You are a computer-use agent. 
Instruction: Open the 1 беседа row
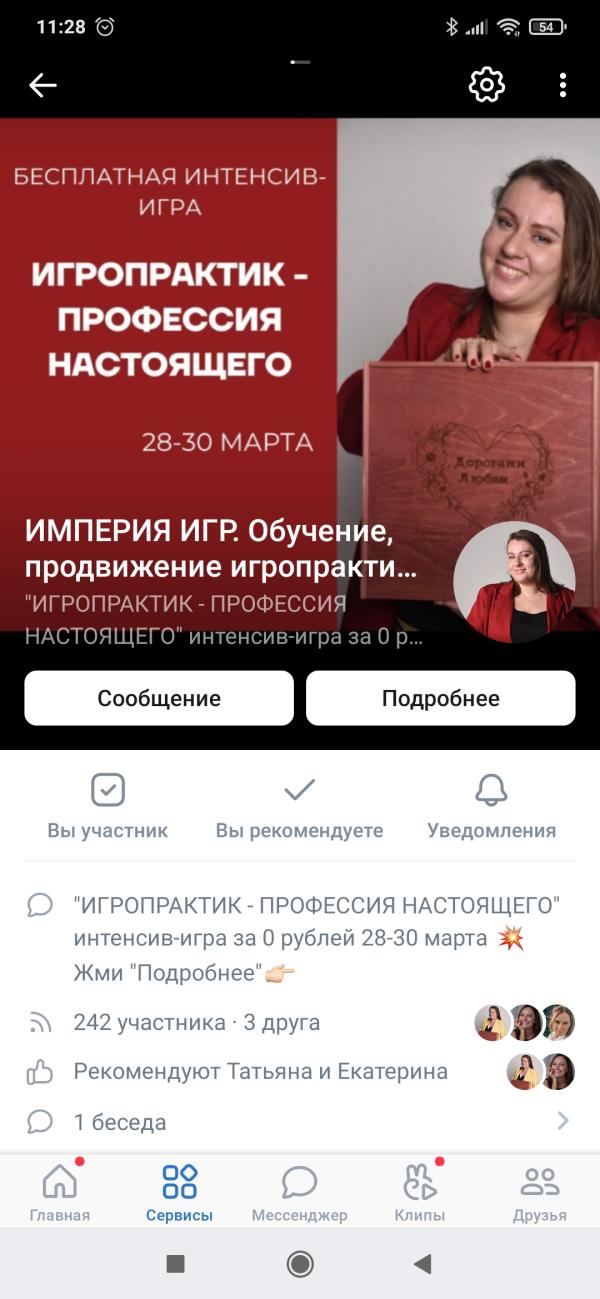point(300,1122)
